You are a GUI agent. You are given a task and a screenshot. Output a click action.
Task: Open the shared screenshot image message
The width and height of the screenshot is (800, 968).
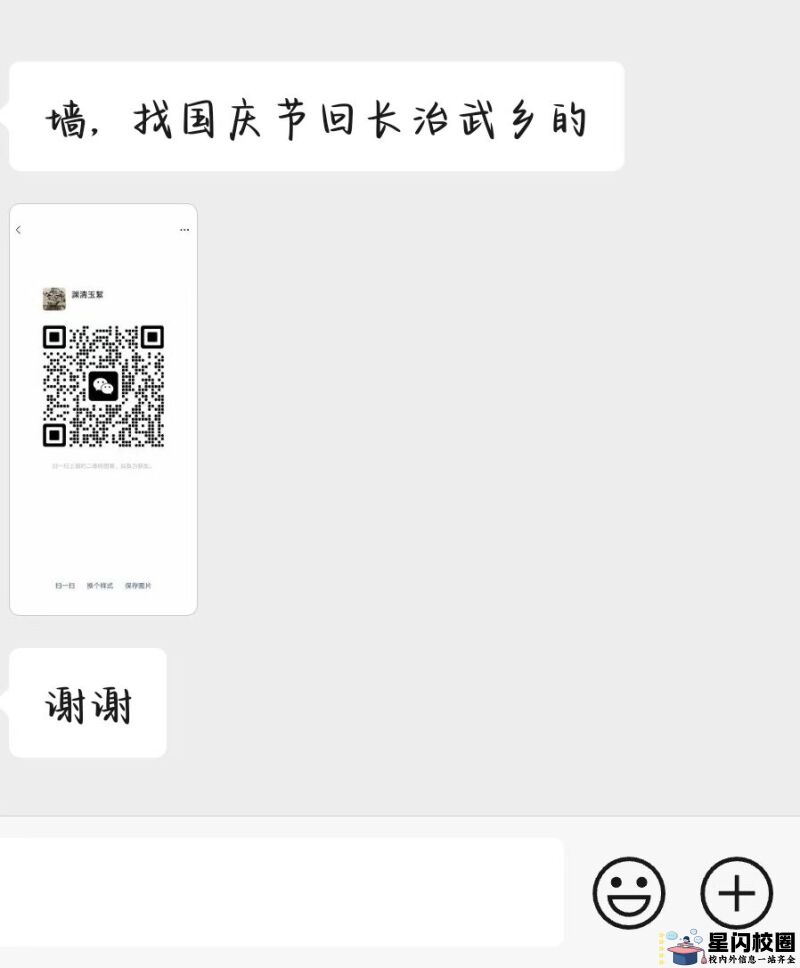[x=103, y=409]
